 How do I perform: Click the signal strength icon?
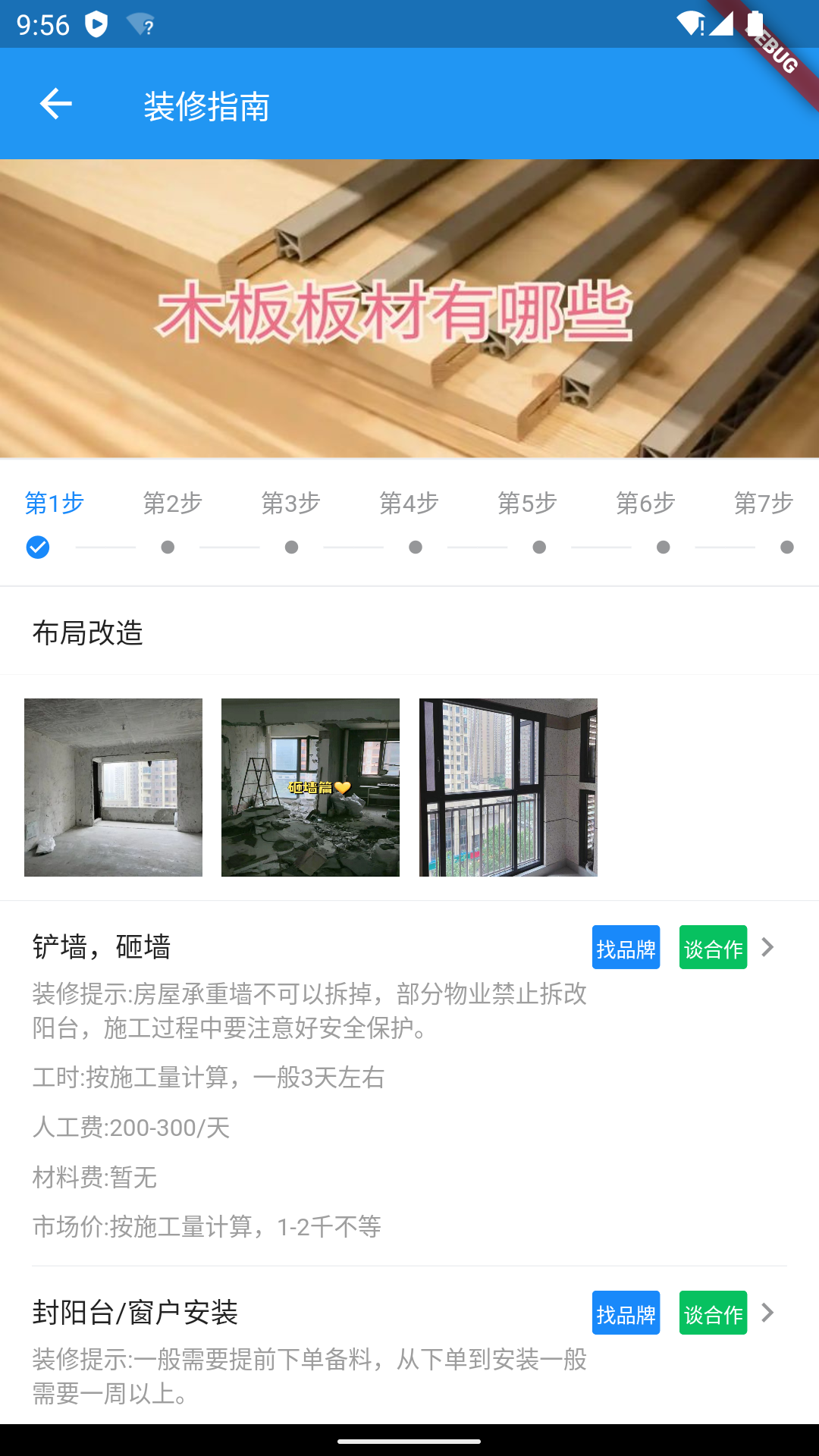pyautogui.click(x=721, y=24)
